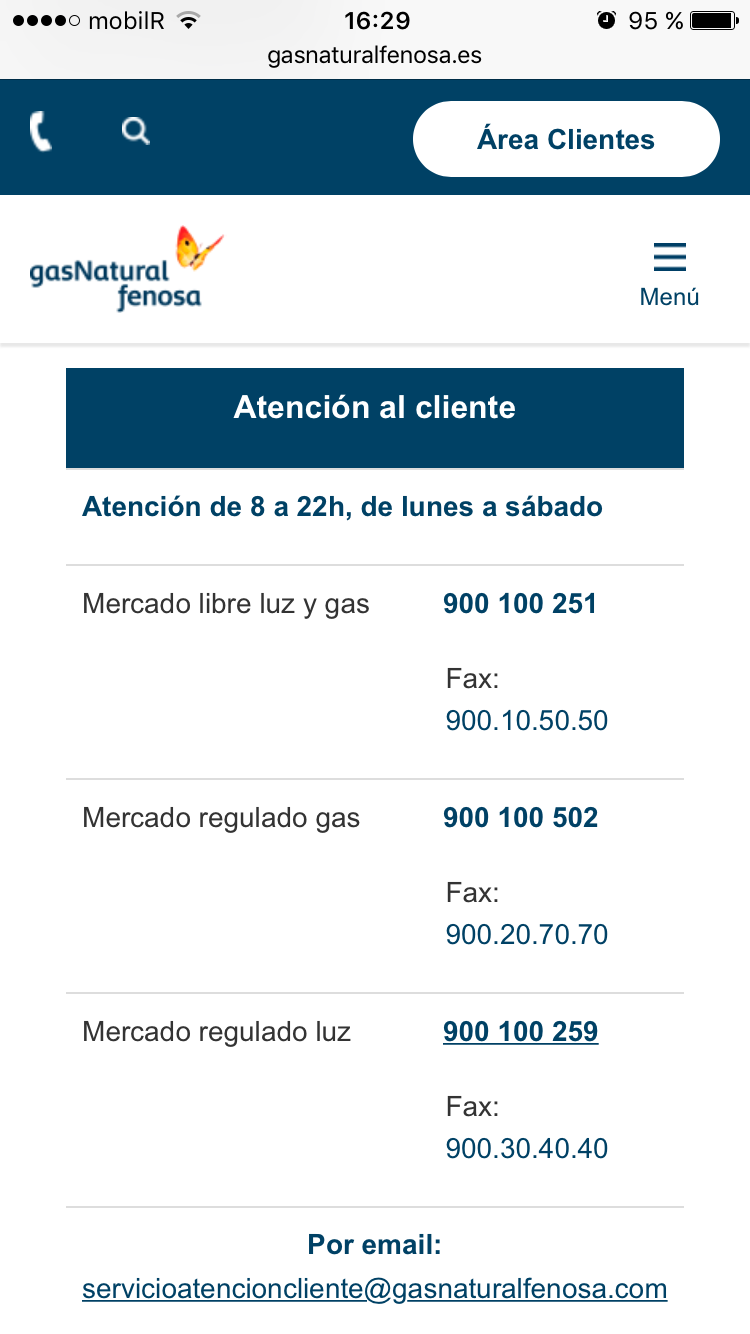Tap the gasnaturalfenosa.es address bar
Screen dimensions: 750x1334
(375, 55)
